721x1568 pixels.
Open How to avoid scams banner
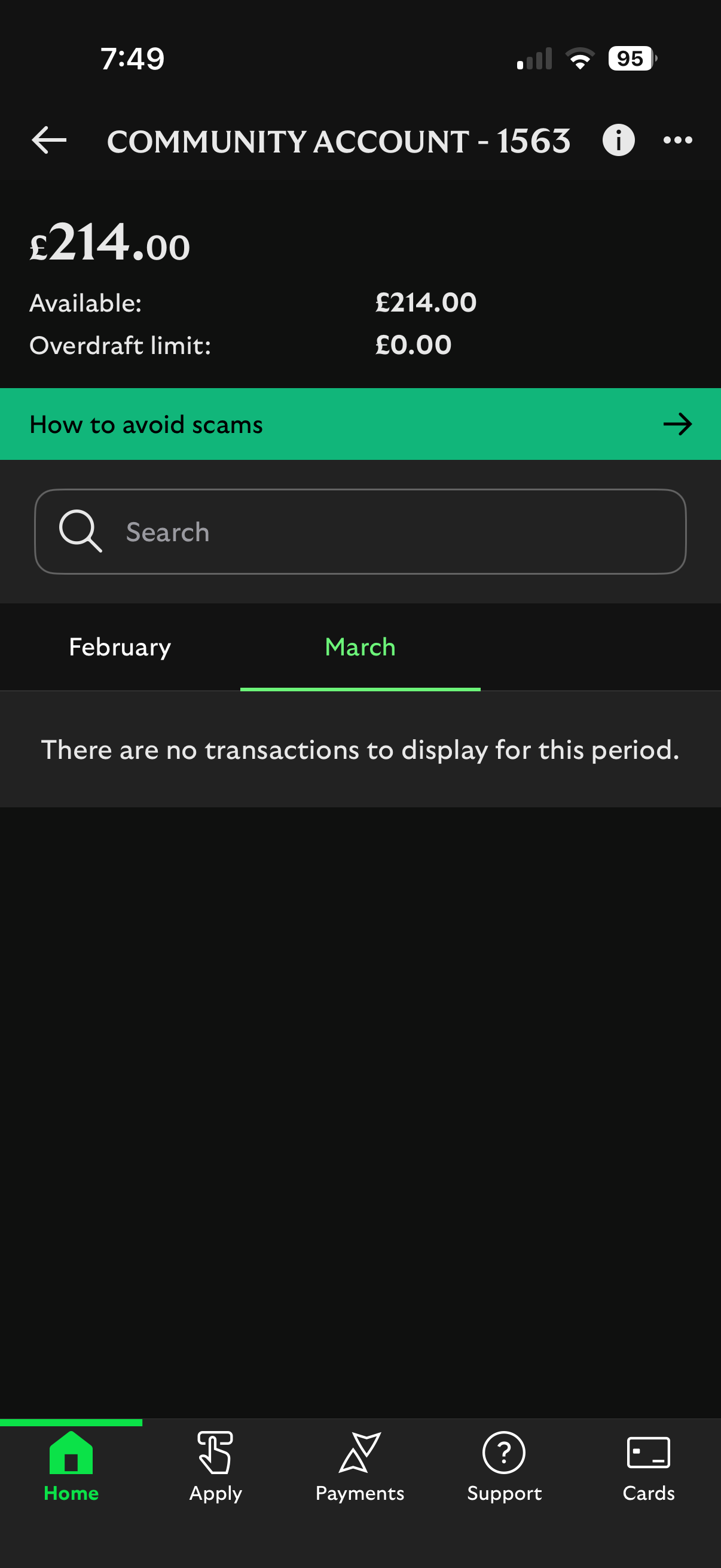coord(360,424)
